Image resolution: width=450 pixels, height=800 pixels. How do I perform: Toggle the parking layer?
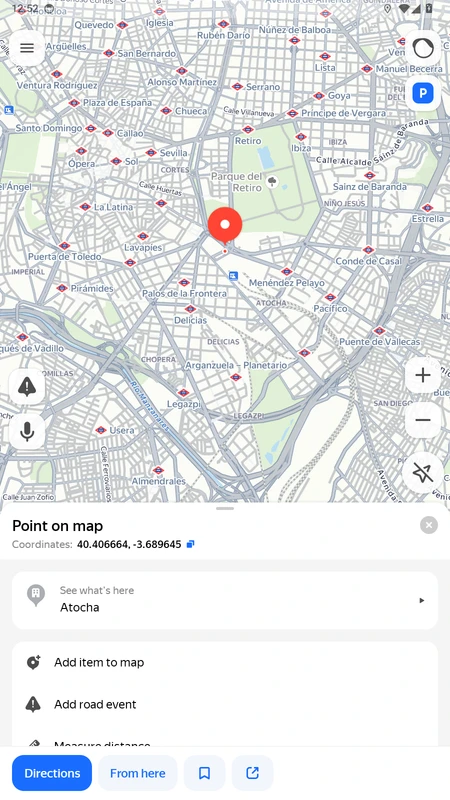[x=422, y=93]
